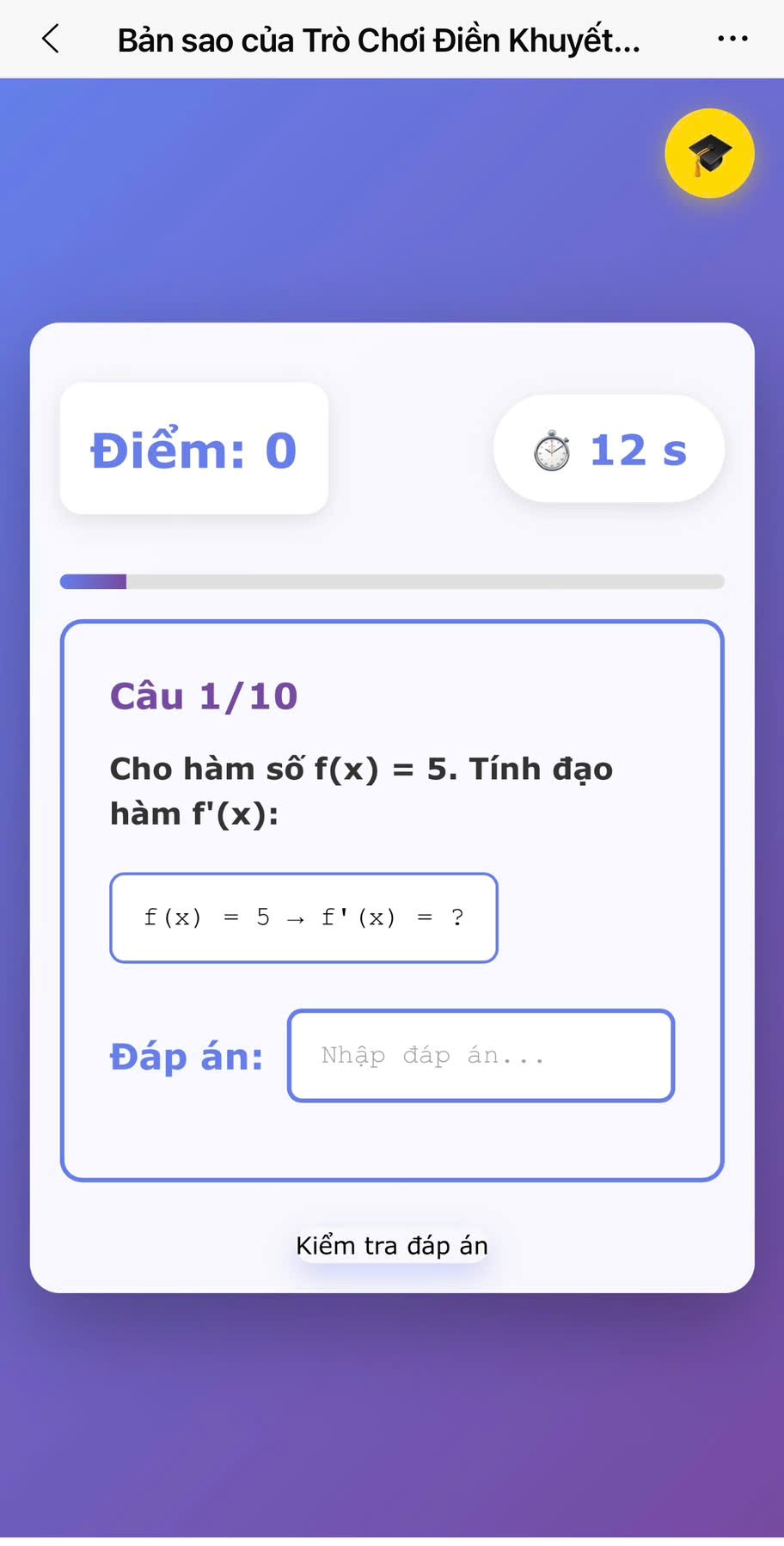Screen dimensions: 784x1546
Task: Open the three-dot overflow menu
Action: click(x=732, y=39)
